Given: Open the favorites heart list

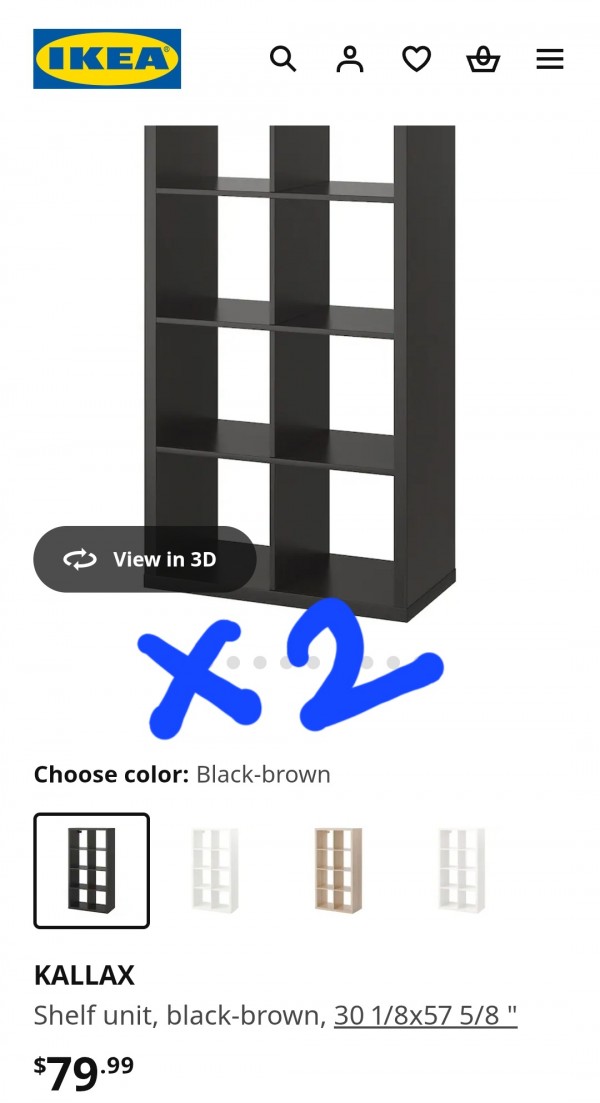Looking at the screenshot, I should pyautogui.click(x=416, y=60).
